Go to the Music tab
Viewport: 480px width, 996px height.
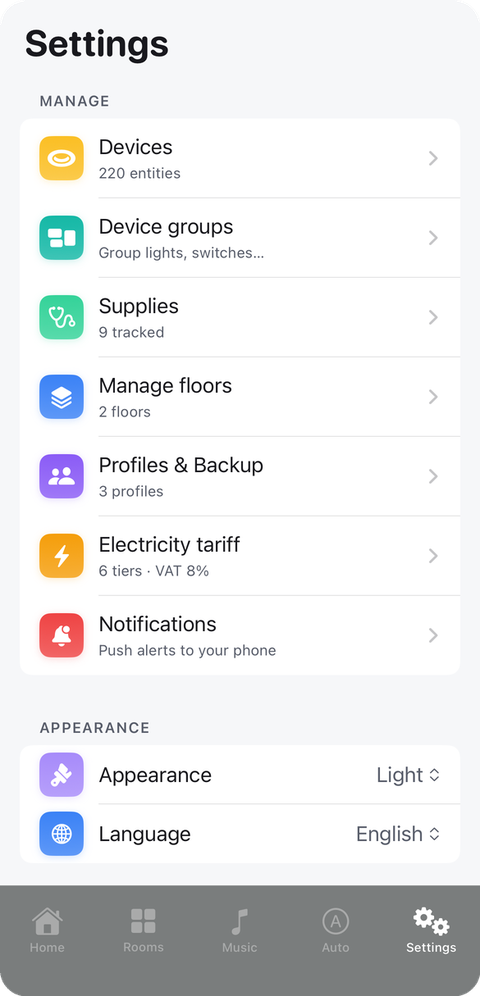pyautogui.click(x=239, y=931)
